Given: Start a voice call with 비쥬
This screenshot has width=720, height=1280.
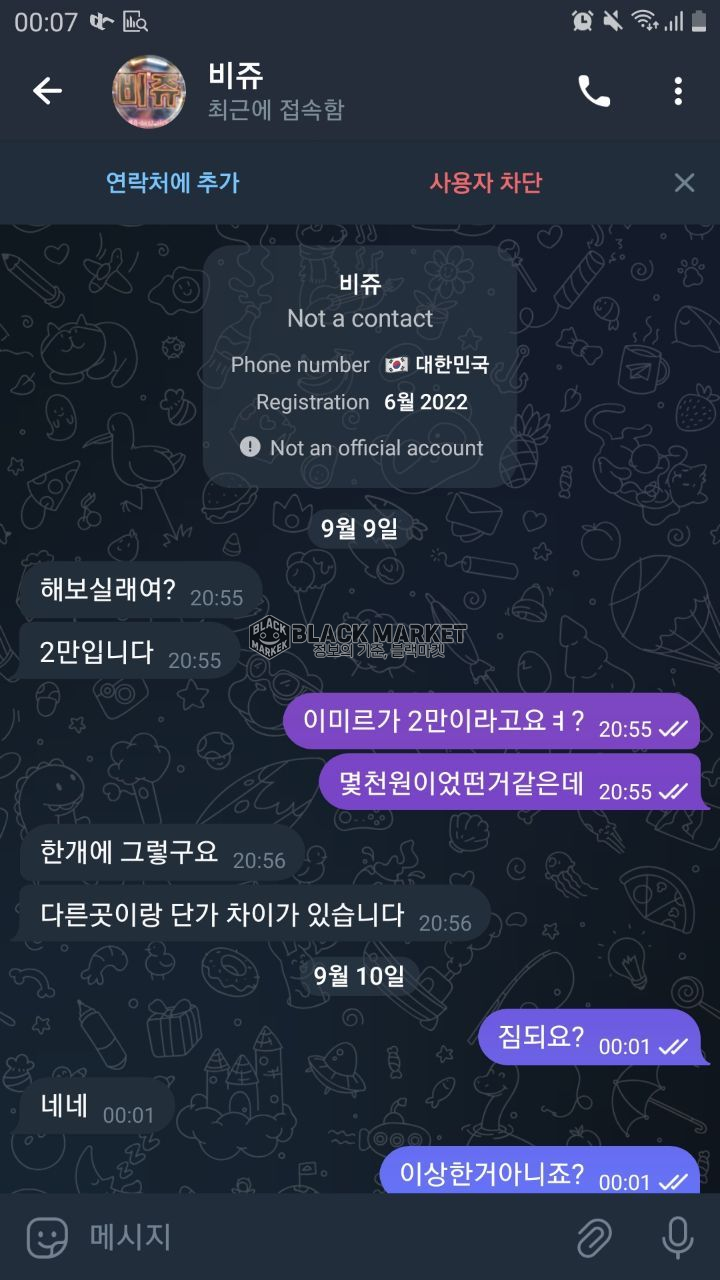Looking at the screenshot, I should tap(594, 91).
